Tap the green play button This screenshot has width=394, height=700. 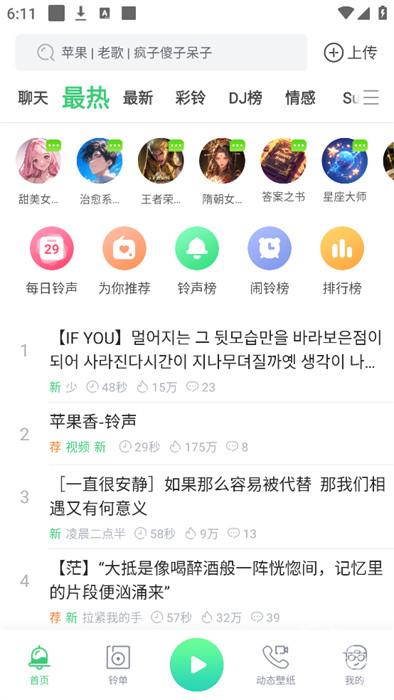click(197, 665)
